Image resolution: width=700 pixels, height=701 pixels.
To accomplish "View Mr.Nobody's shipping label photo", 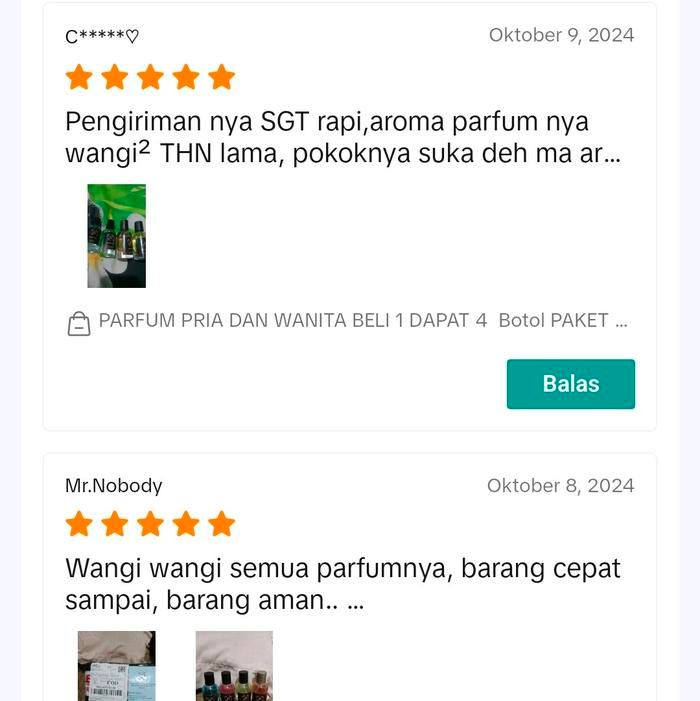I will click(117, 665).
